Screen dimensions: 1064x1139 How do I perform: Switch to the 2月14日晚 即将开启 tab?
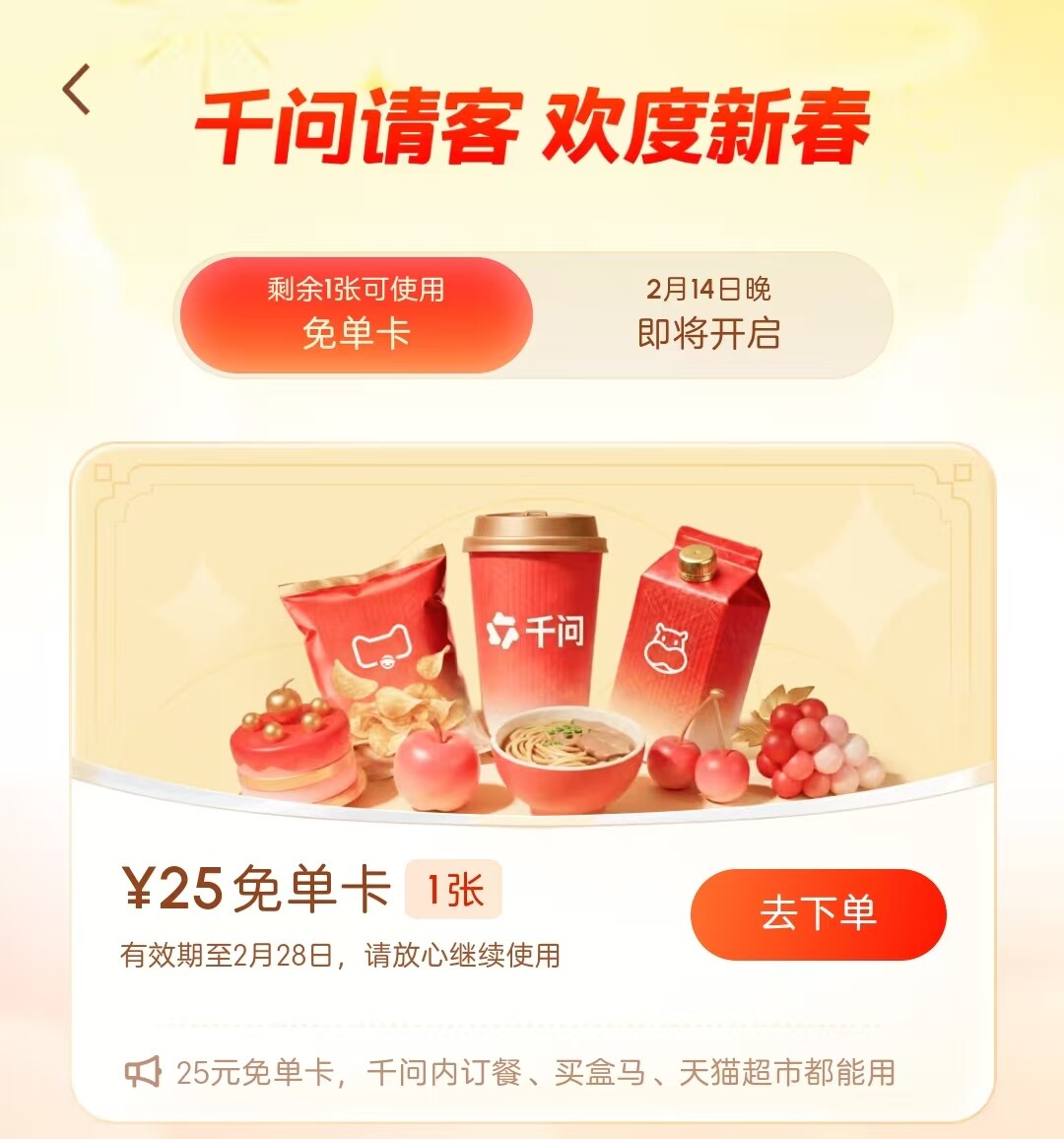pyautogui.click(x=709, y=315)
